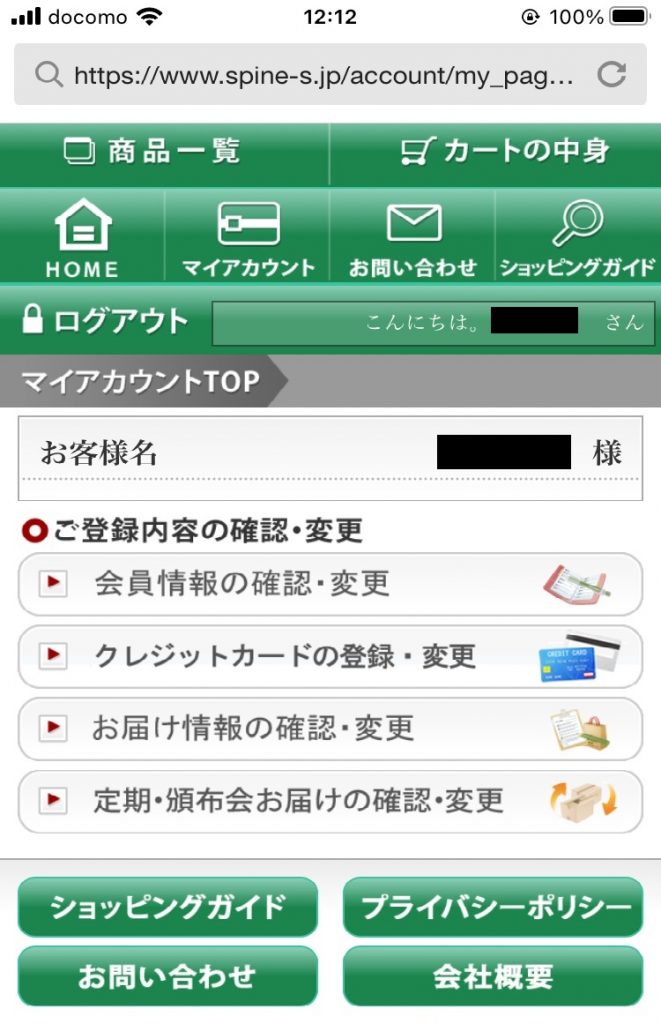Open プライバシーポリシー
Image resolution: width=661 pixels, height=1024 pixels.
click(x=493, y=907)
